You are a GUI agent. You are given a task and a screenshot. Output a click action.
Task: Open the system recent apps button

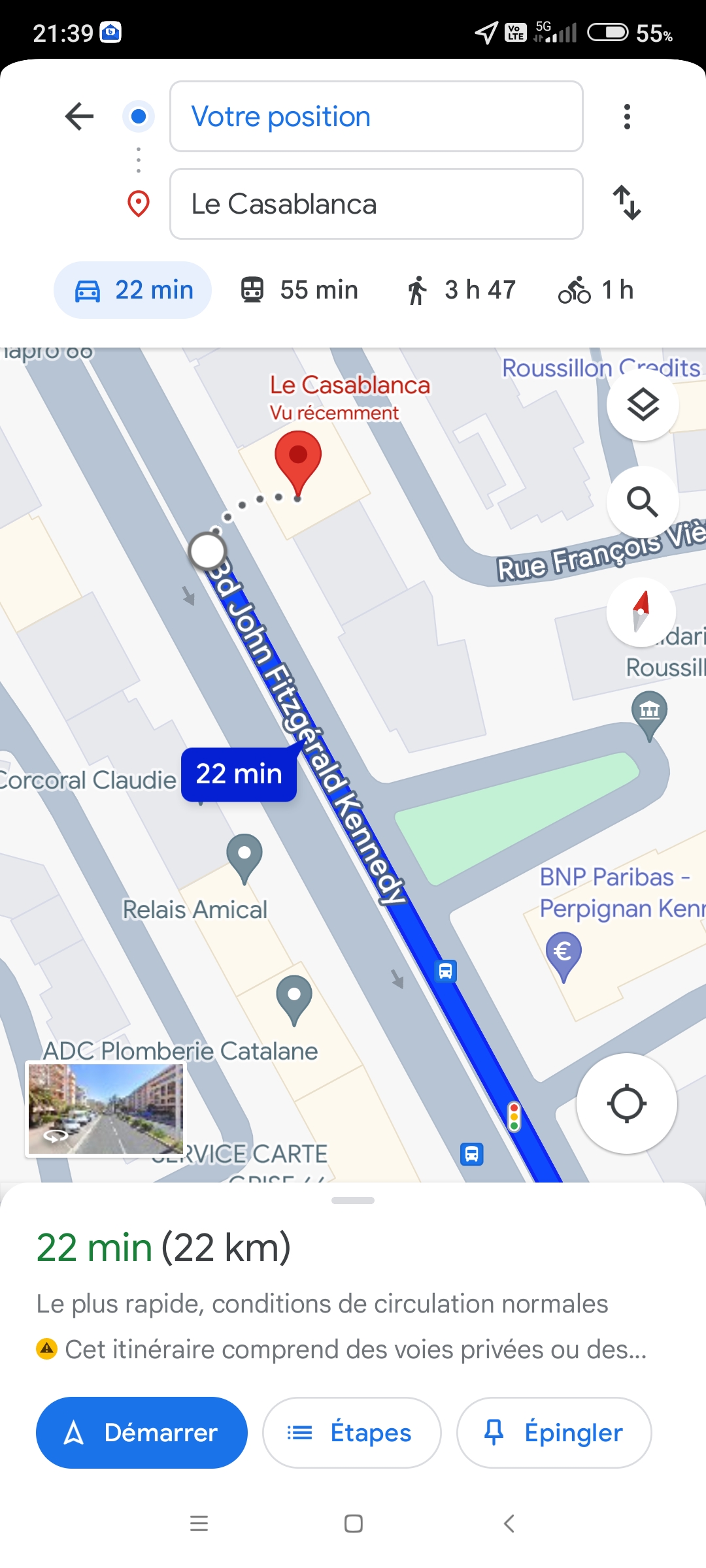[199, 1524]
